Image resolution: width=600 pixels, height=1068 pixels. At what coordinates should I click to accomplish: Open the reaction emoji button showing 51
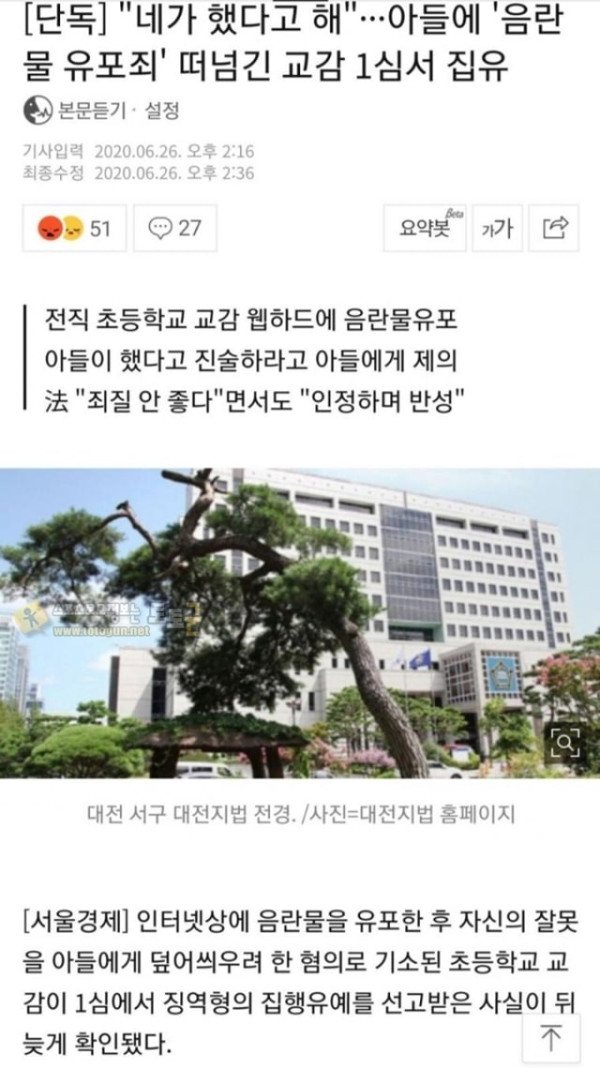click(74, 227)
